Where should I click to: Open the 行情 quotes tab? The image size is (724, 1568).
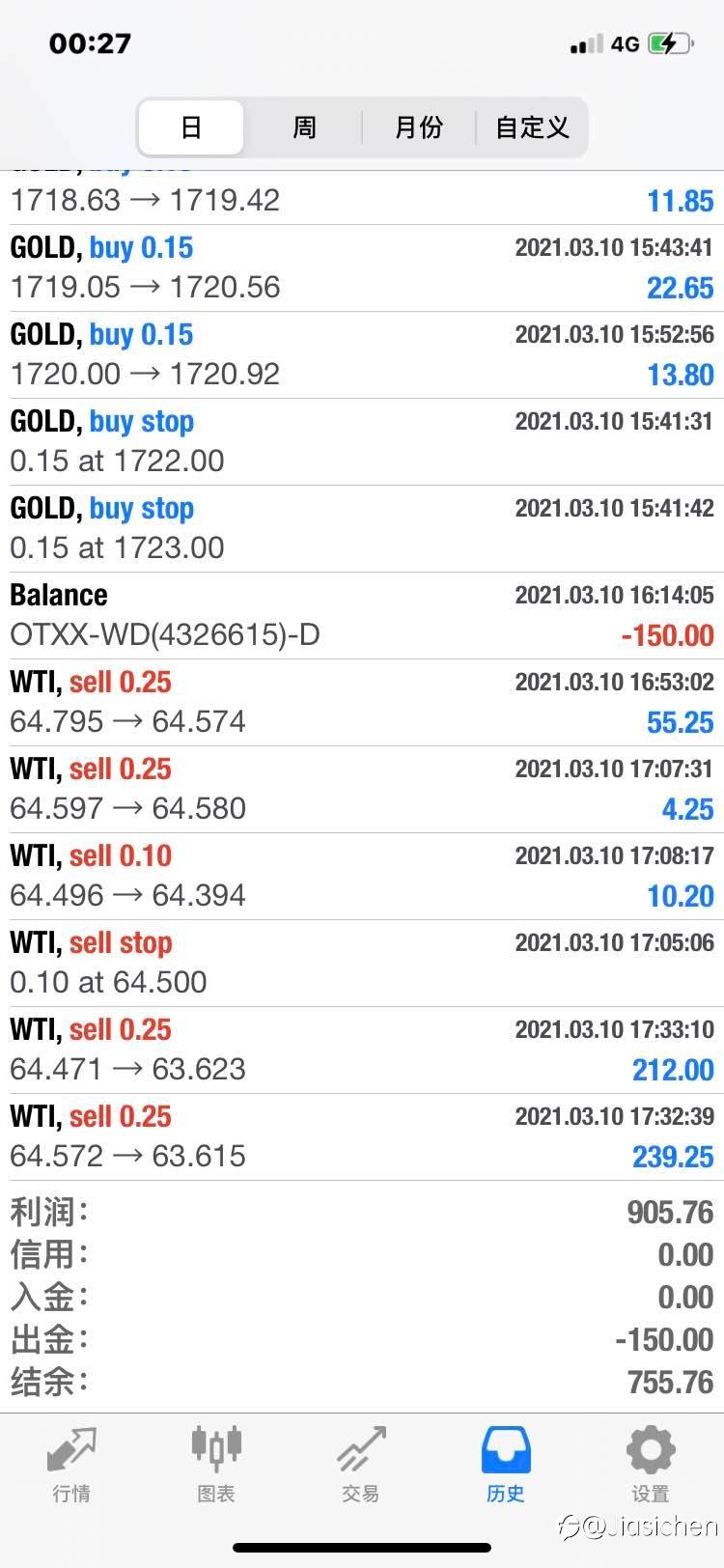point(71,1465)
